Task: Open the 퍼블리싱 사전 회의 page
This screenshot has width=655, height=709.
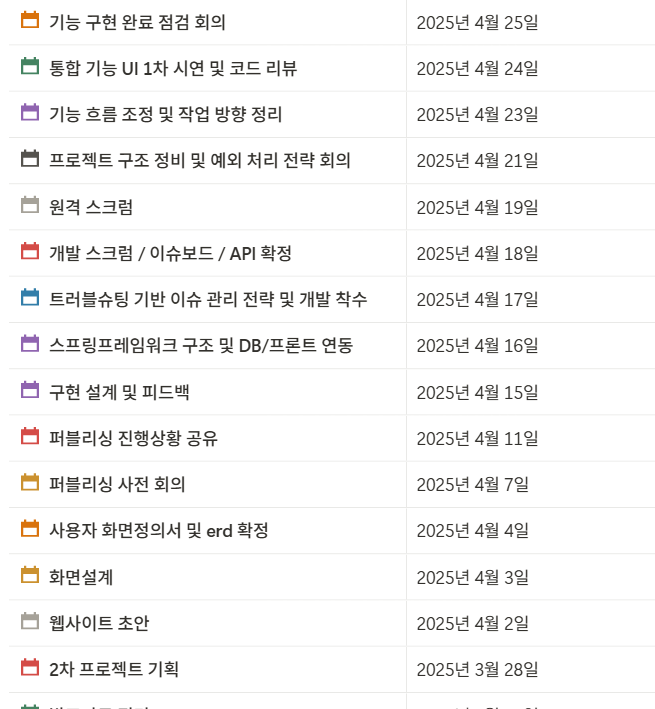Action: 117,484
